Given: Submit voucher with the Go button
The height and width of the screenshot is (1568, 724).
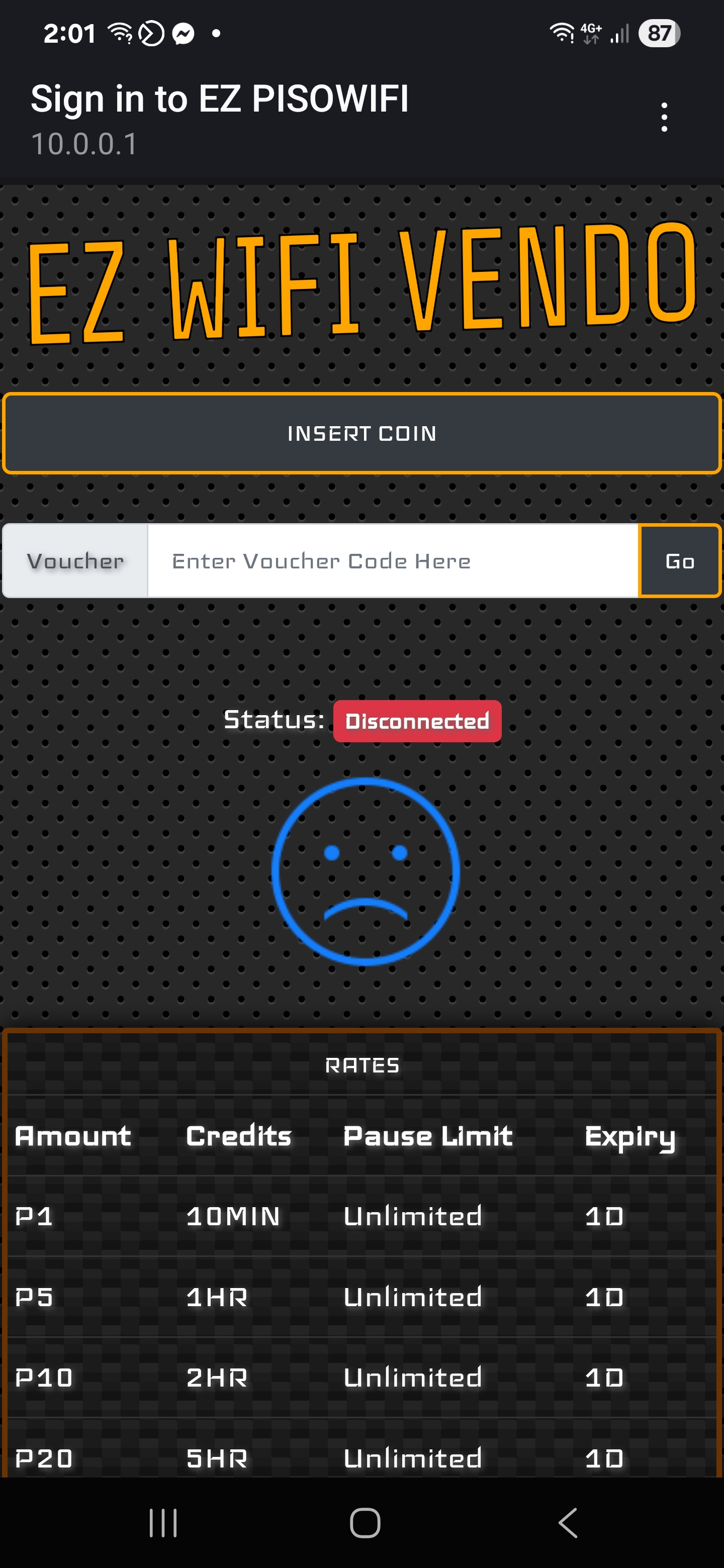Looking at the screenshot, I should [680, 560].
